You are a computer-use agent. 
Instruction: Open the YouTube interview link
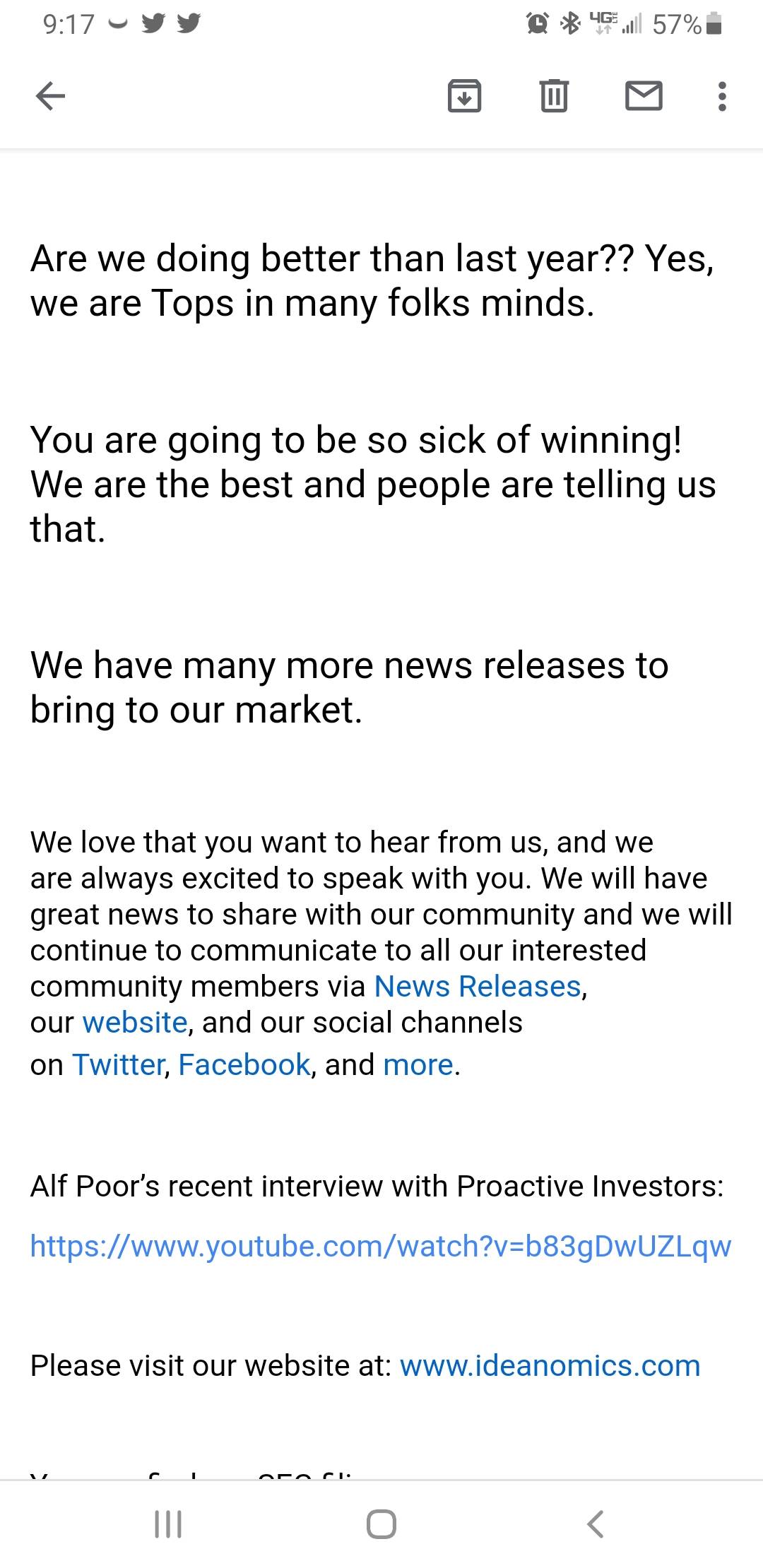point(380,1246)
